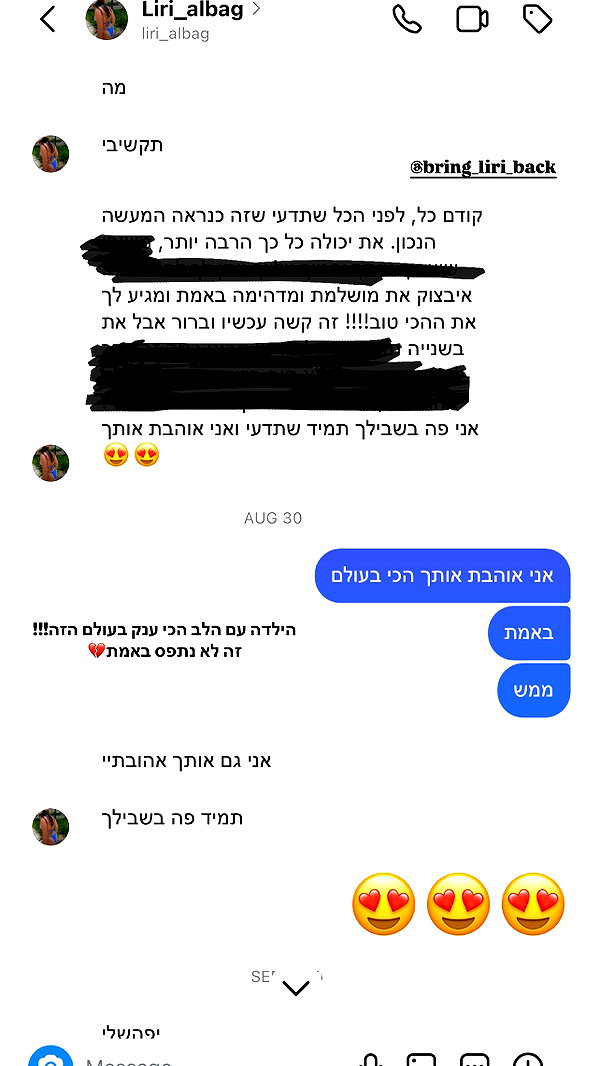Screen dimensions: 600x1066
Task: Go back to the messages list
Action: 47,19
